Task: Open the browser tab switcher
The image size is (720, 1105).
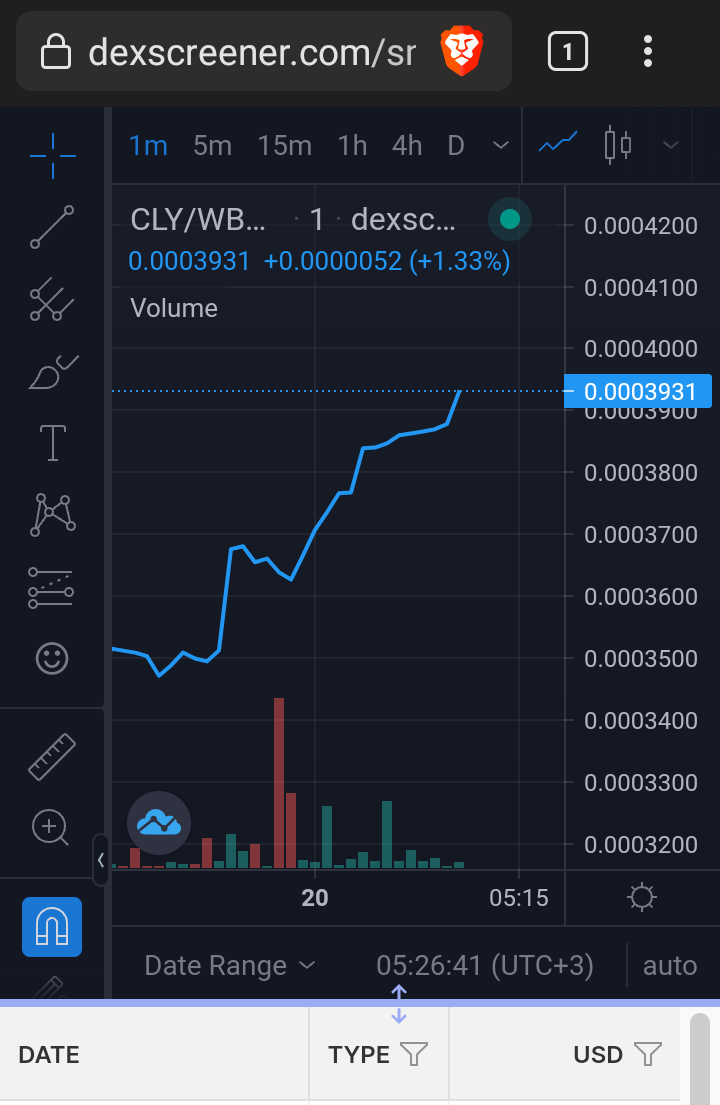Action: [x=567, y=51]
